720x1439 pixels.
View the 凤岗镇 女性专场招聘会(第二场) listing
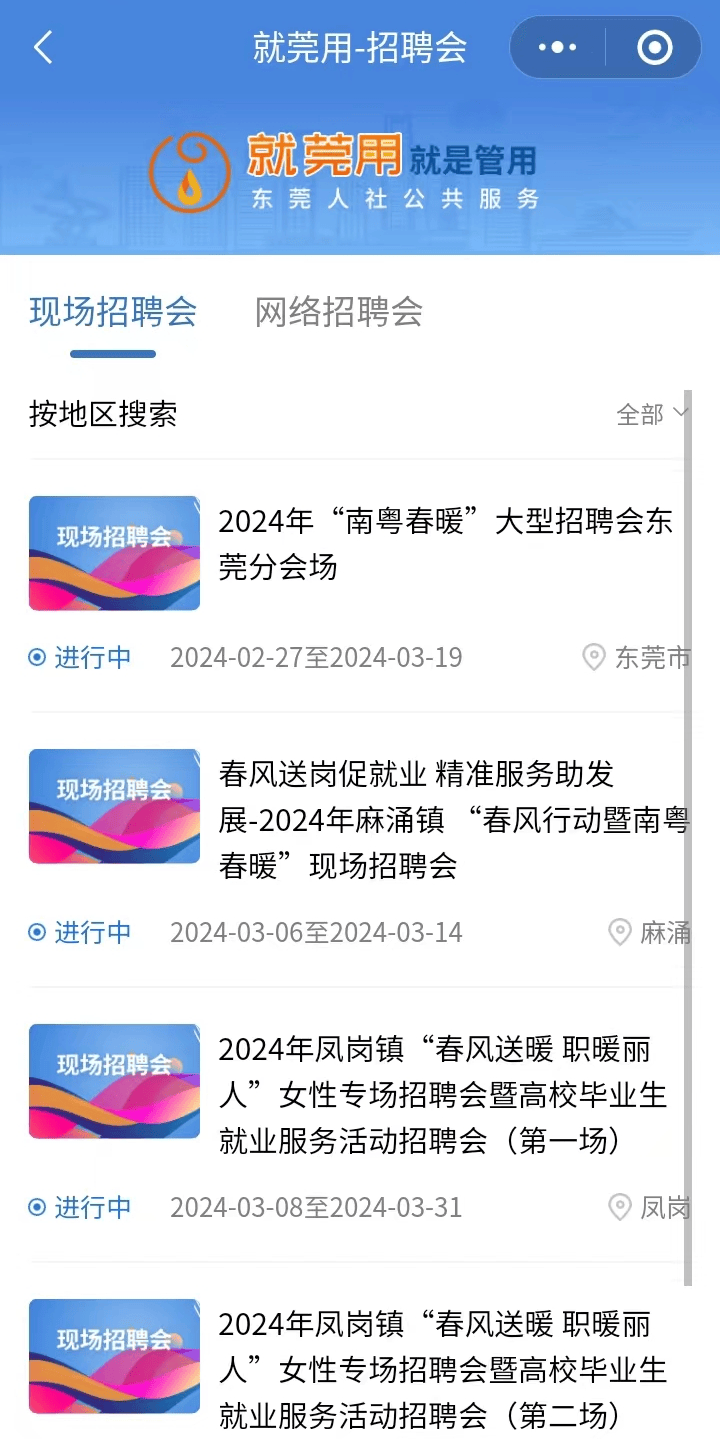[x=443, y=1369]
